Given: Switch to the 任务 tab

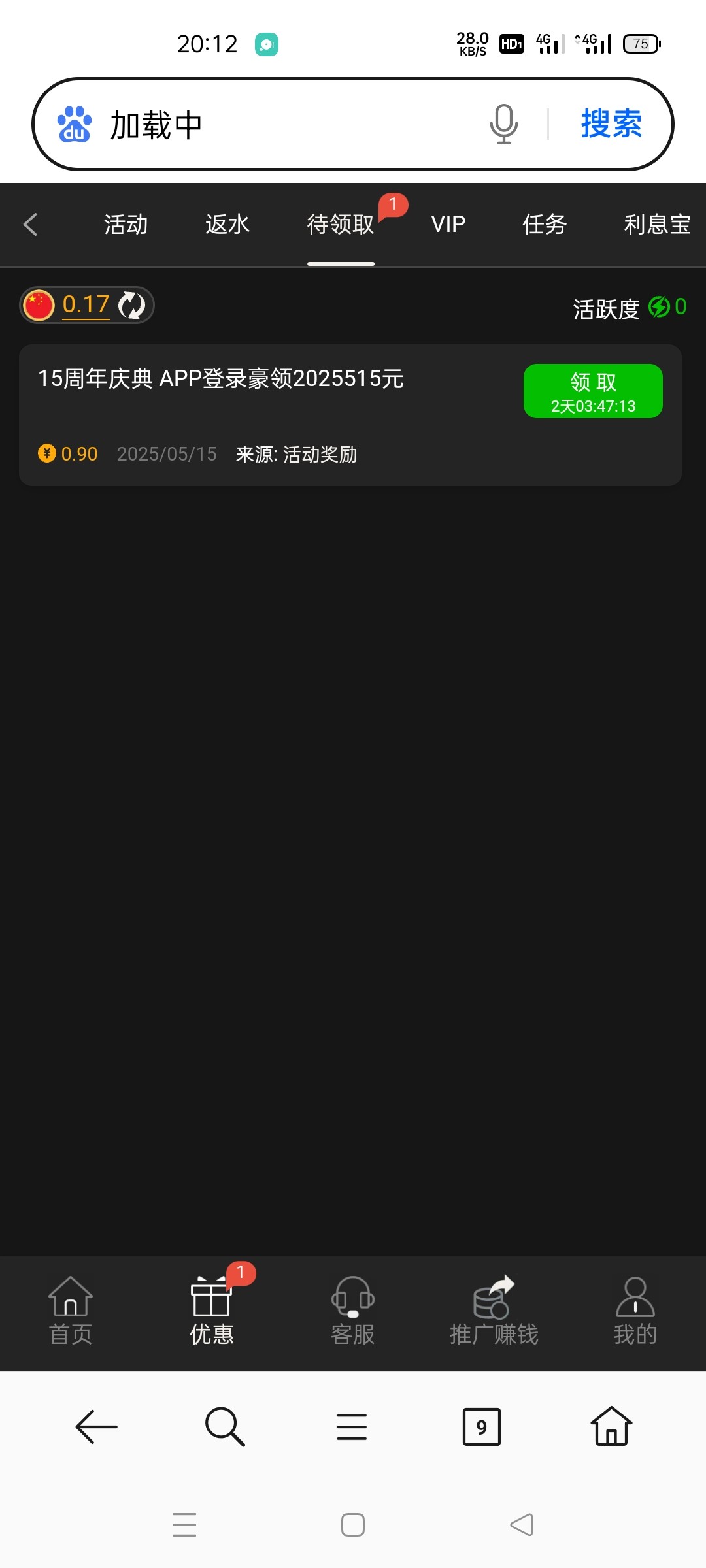Looking at the screenshot, I should click(544, 225).
